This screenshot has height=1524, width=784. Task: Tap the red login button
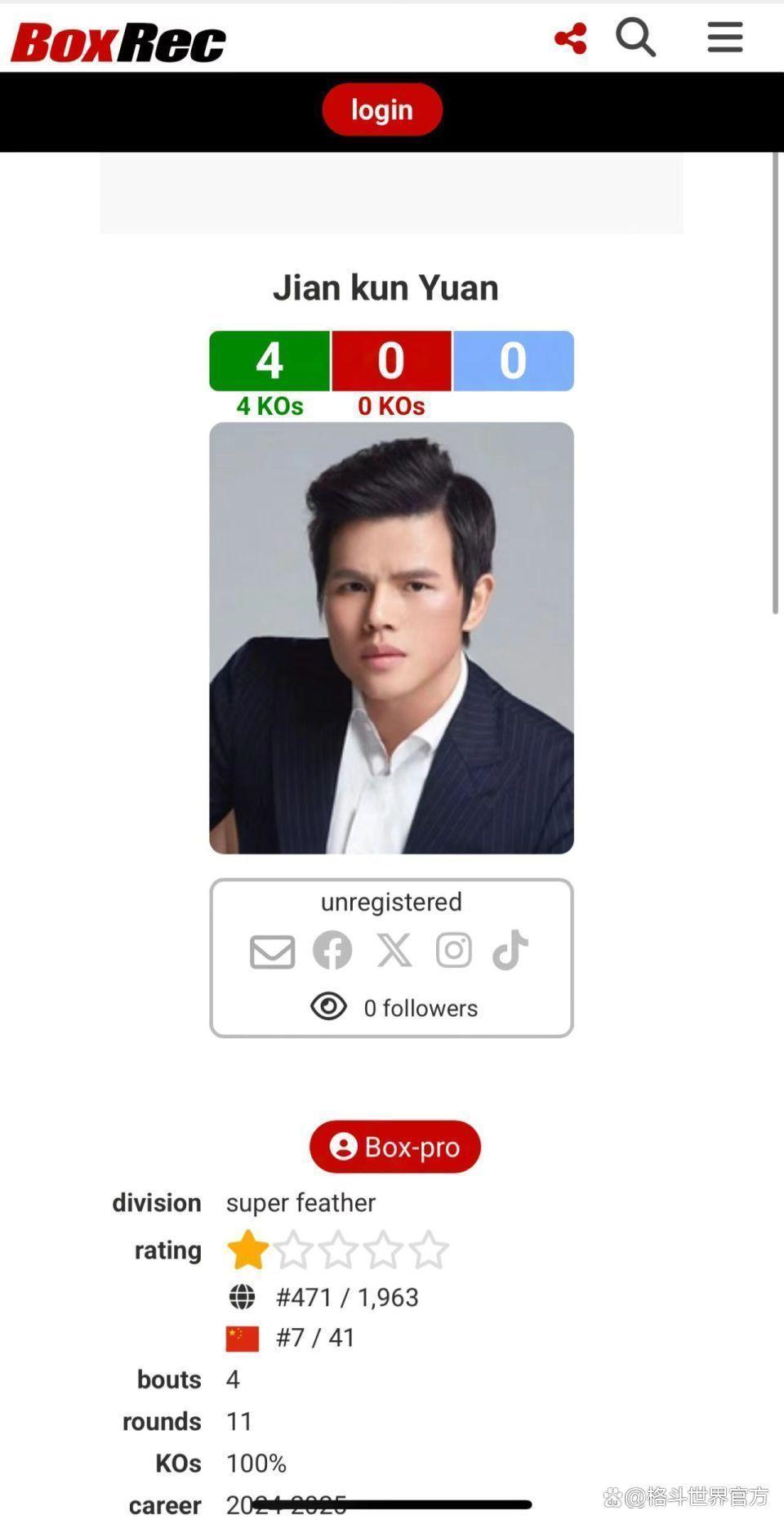click(x=382, y=109)
